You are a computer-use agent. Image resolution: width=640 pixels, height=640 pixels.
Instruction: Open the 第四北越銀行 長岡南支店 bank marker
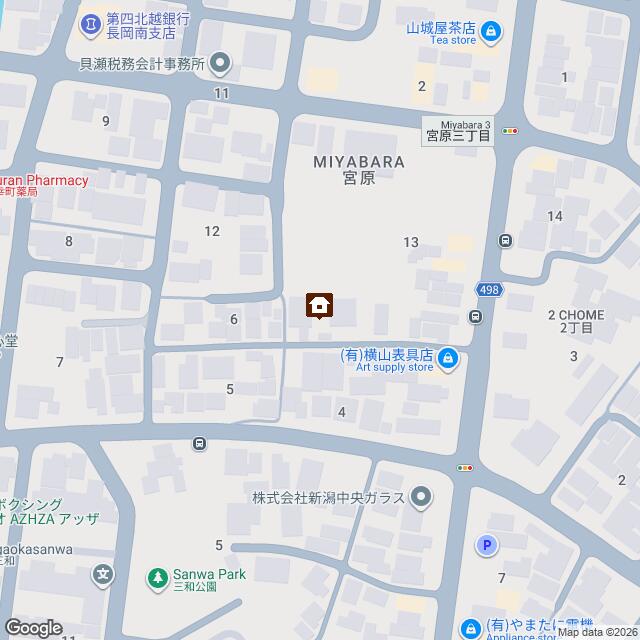coord(91,21)
